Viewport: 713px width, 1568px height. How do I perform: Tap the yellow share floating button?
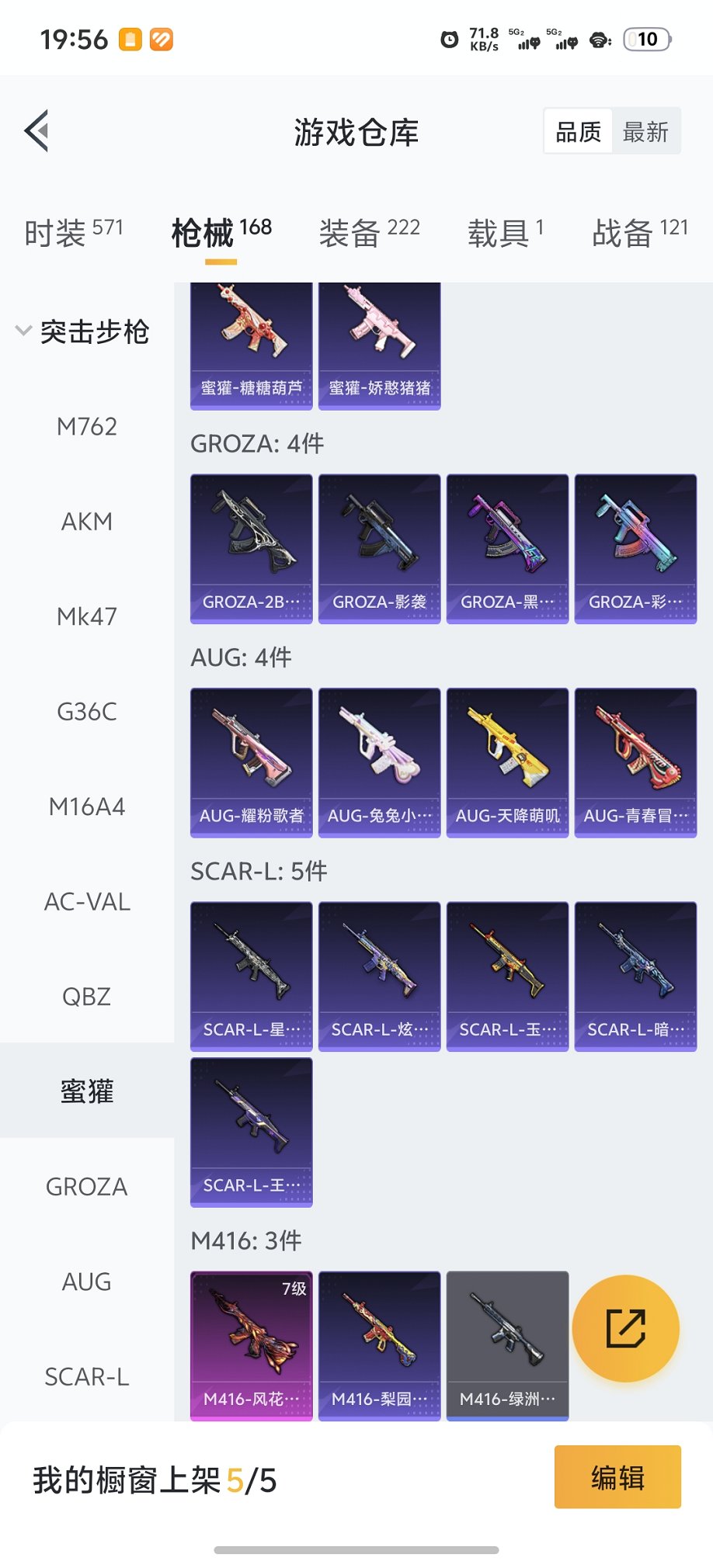(x=625, y=1328)
